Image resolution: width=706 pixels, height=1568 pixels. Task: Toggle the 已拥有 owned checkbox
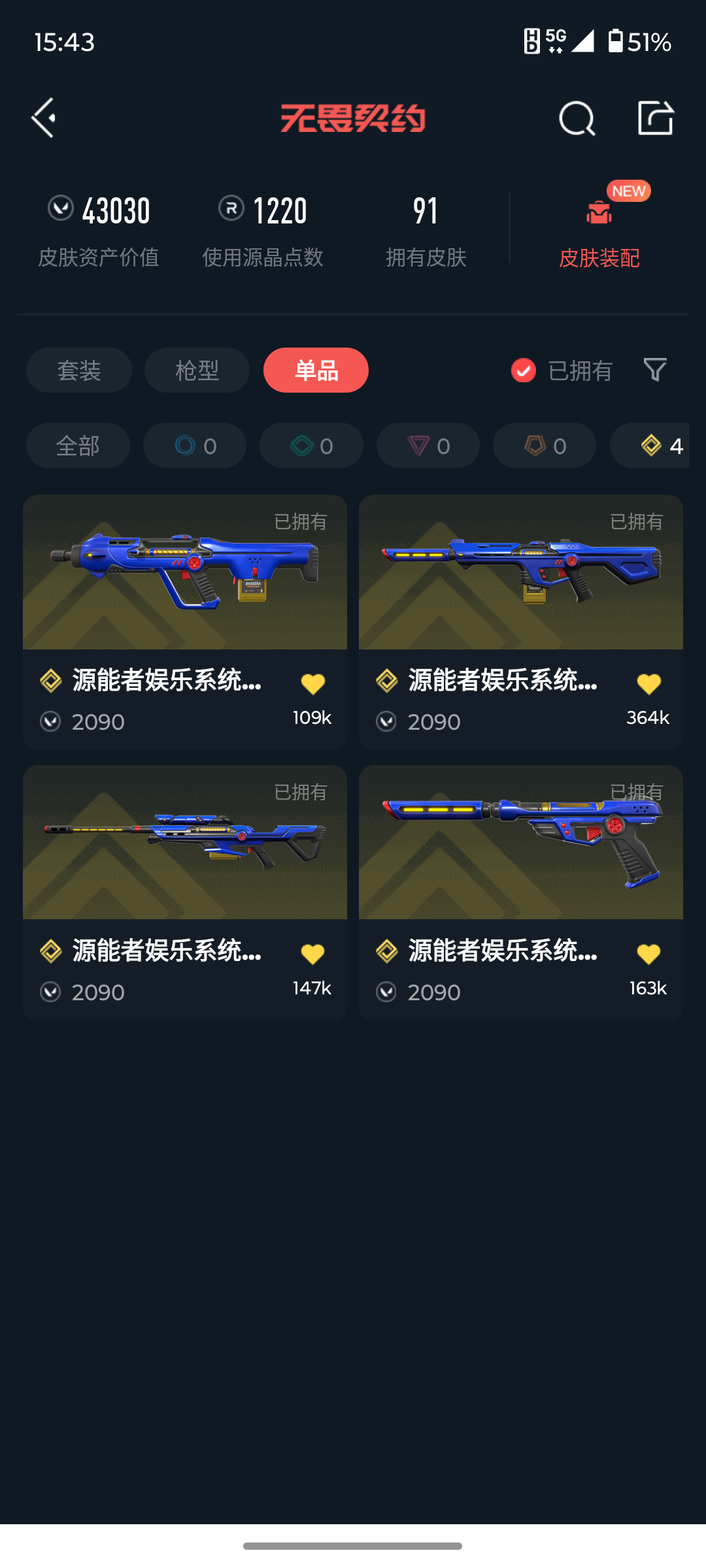(x=524, y=370)
